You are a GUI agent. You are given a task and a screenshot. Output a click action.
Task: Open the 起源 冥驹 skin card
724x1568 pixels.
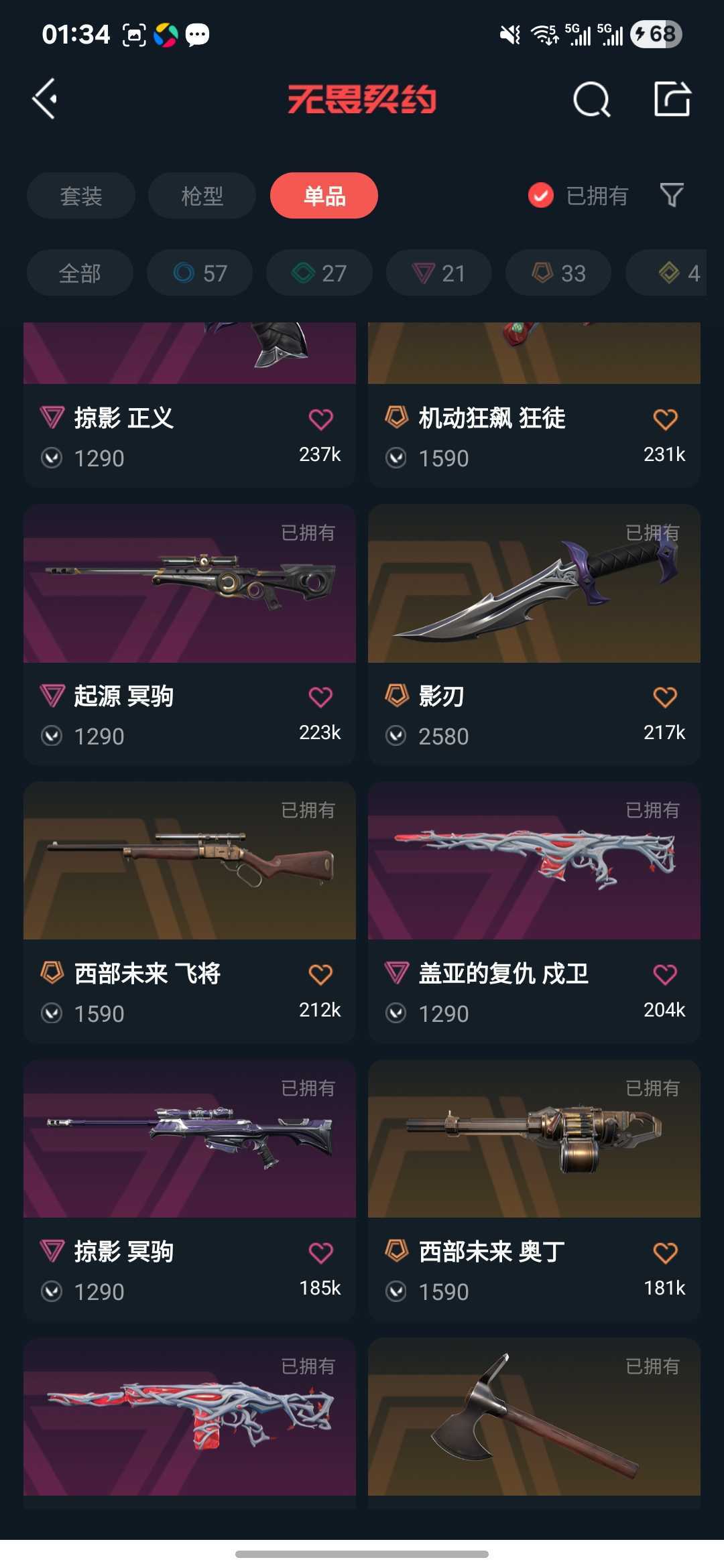[x=190, y=635]
